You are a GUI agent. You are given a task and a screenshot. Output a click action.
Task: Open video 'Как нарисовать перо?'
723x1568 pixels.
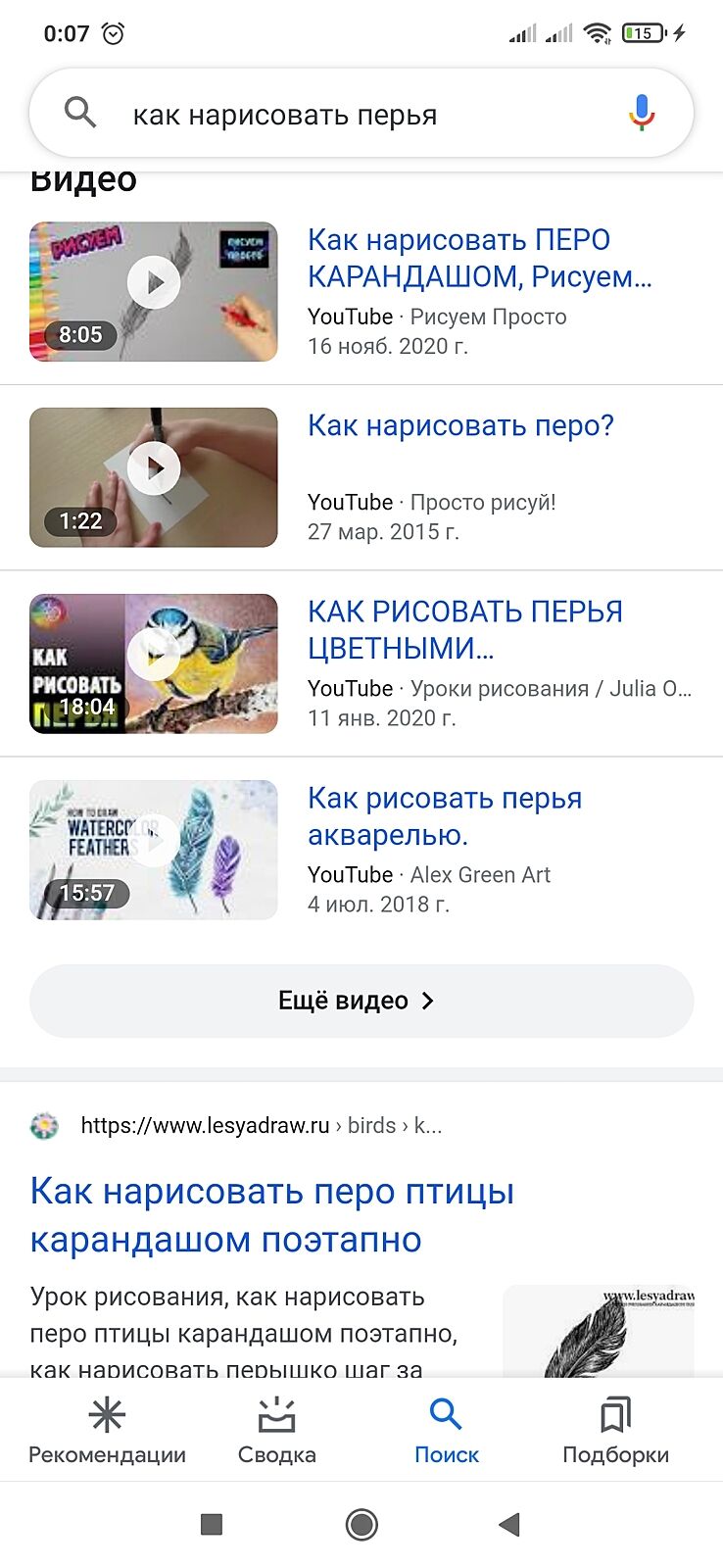(x=460, y=426)
